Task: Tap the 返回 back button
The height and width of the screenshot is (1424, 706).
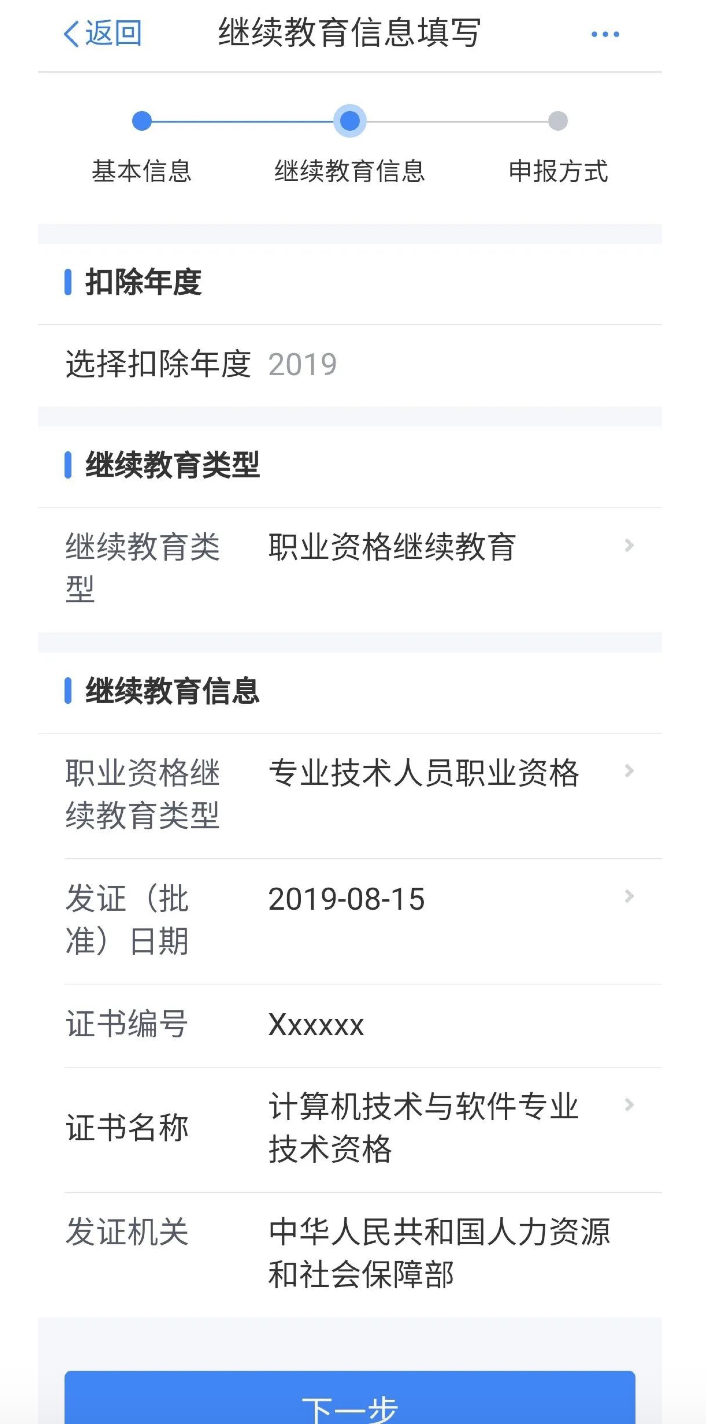Action: click(x=102, y=34)
